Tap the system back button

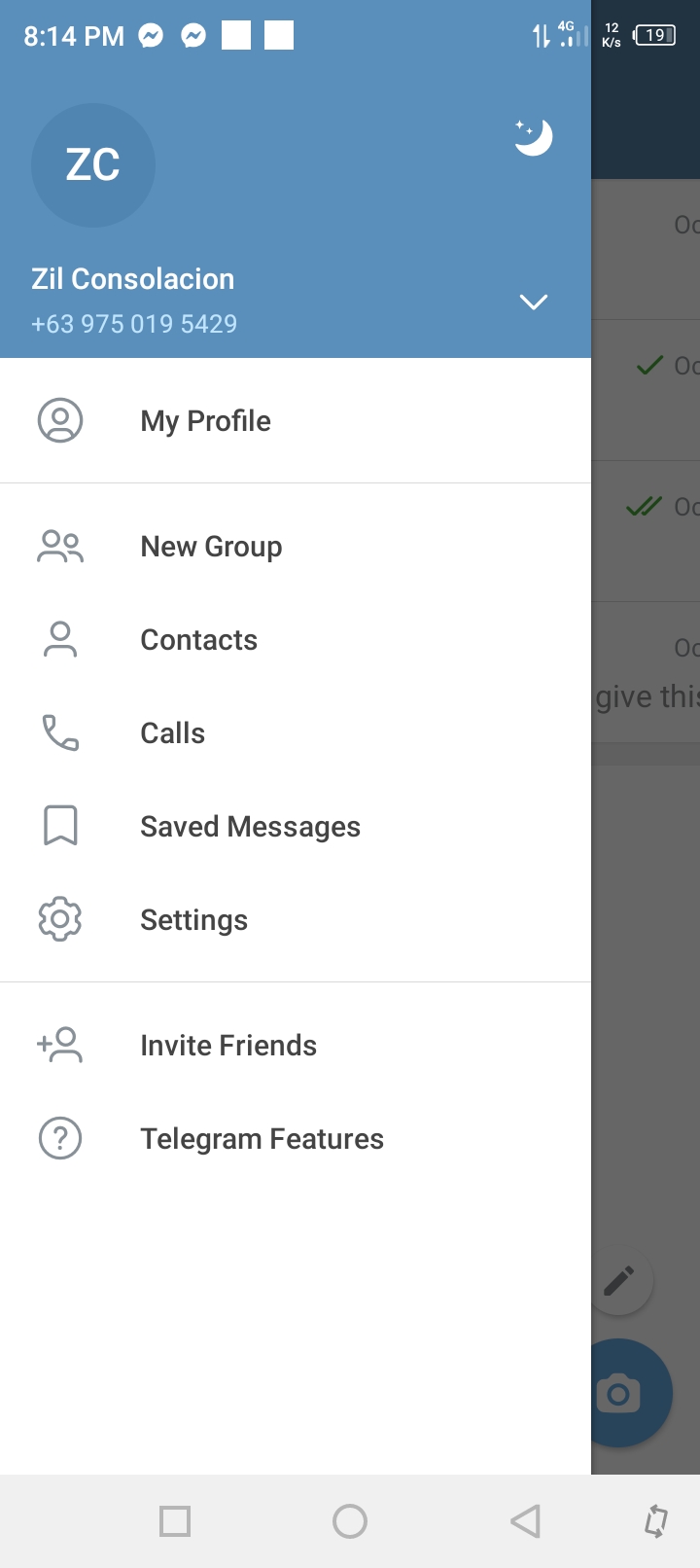(525, 1521)
